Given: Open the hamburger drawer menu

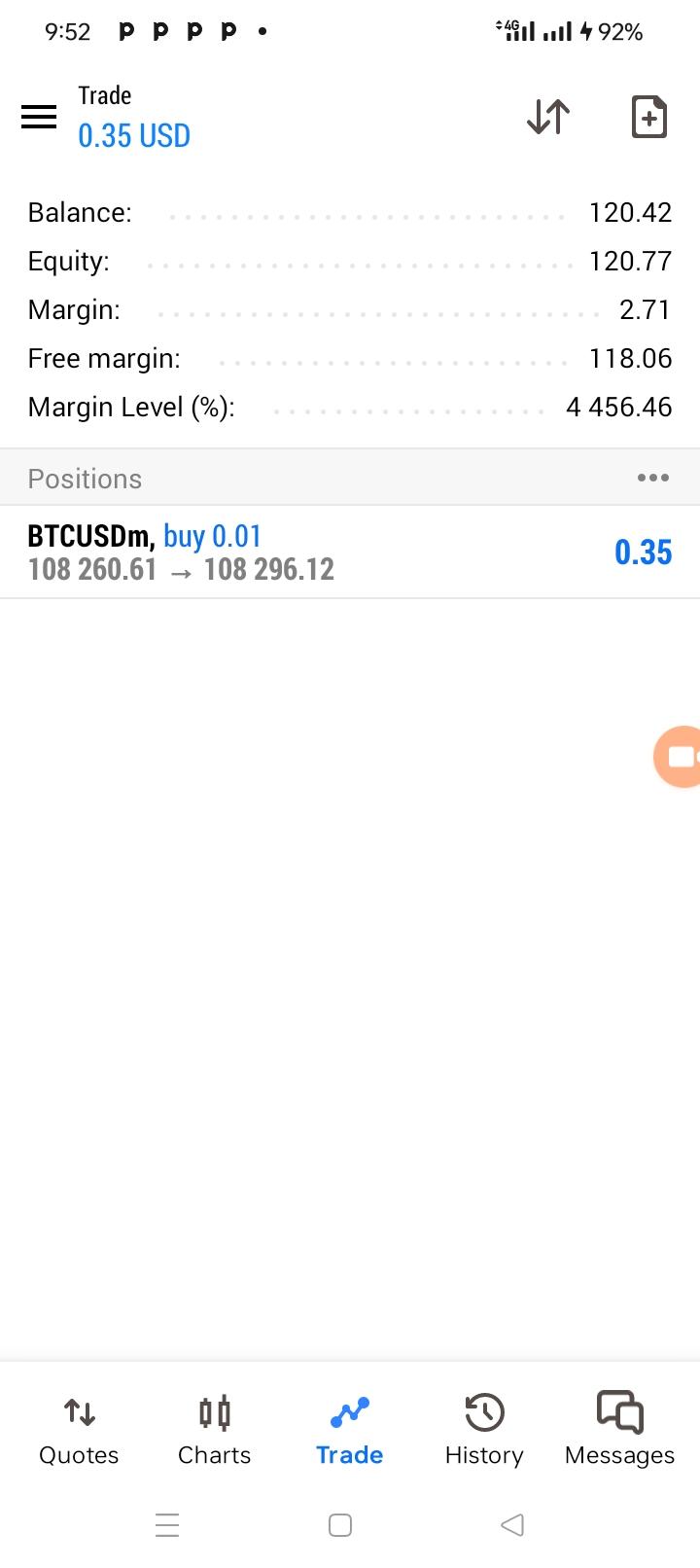Looking at the screenshot, I should point(39,117).
